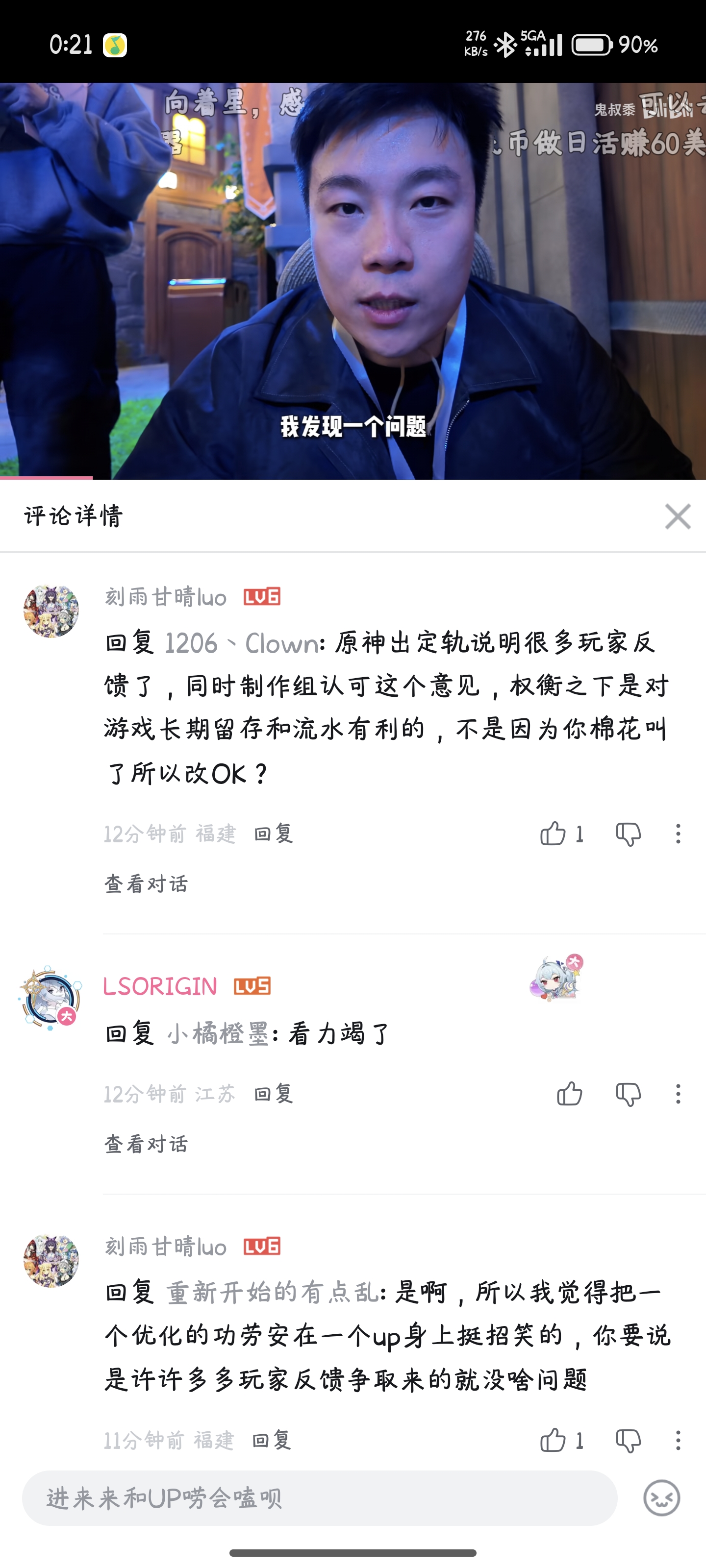Open more options on 原神出定轨 comment
706x1568 pixels.
tap(678, 833)
